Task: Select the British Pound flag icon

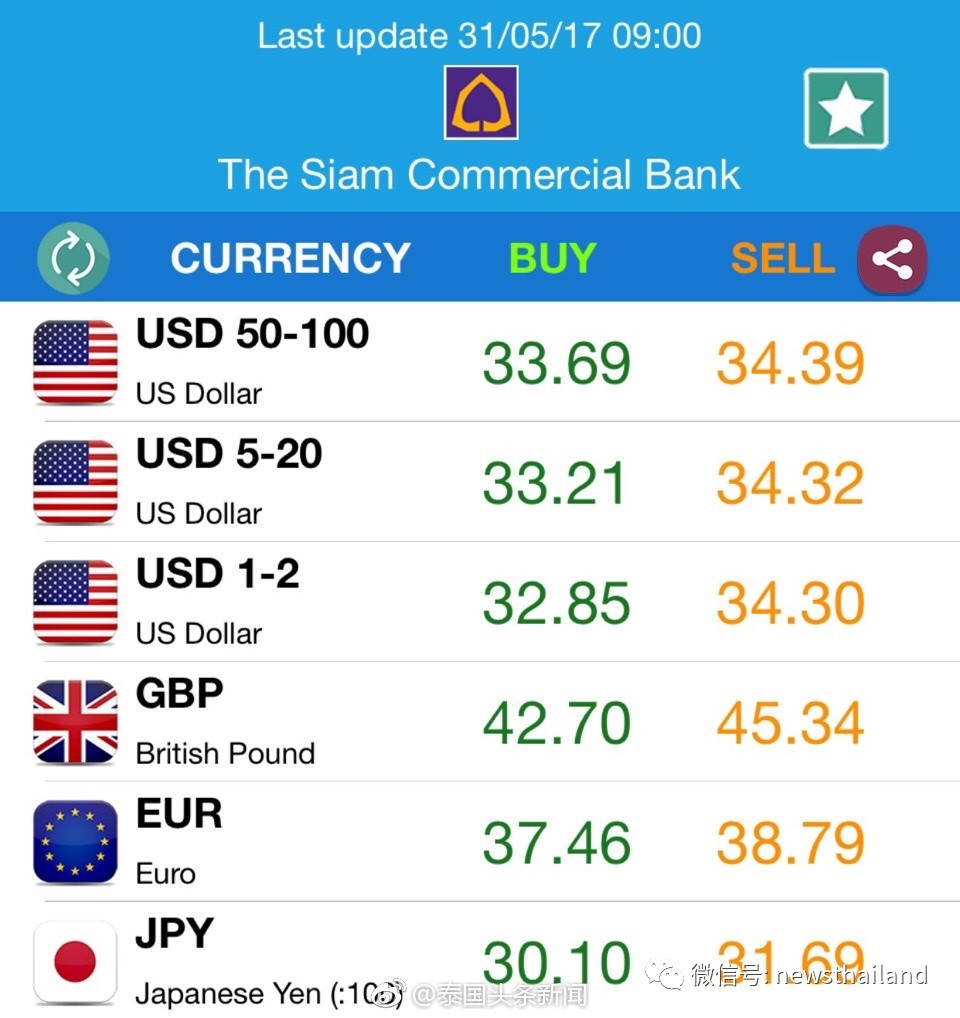Action: (x=74, y=721)
